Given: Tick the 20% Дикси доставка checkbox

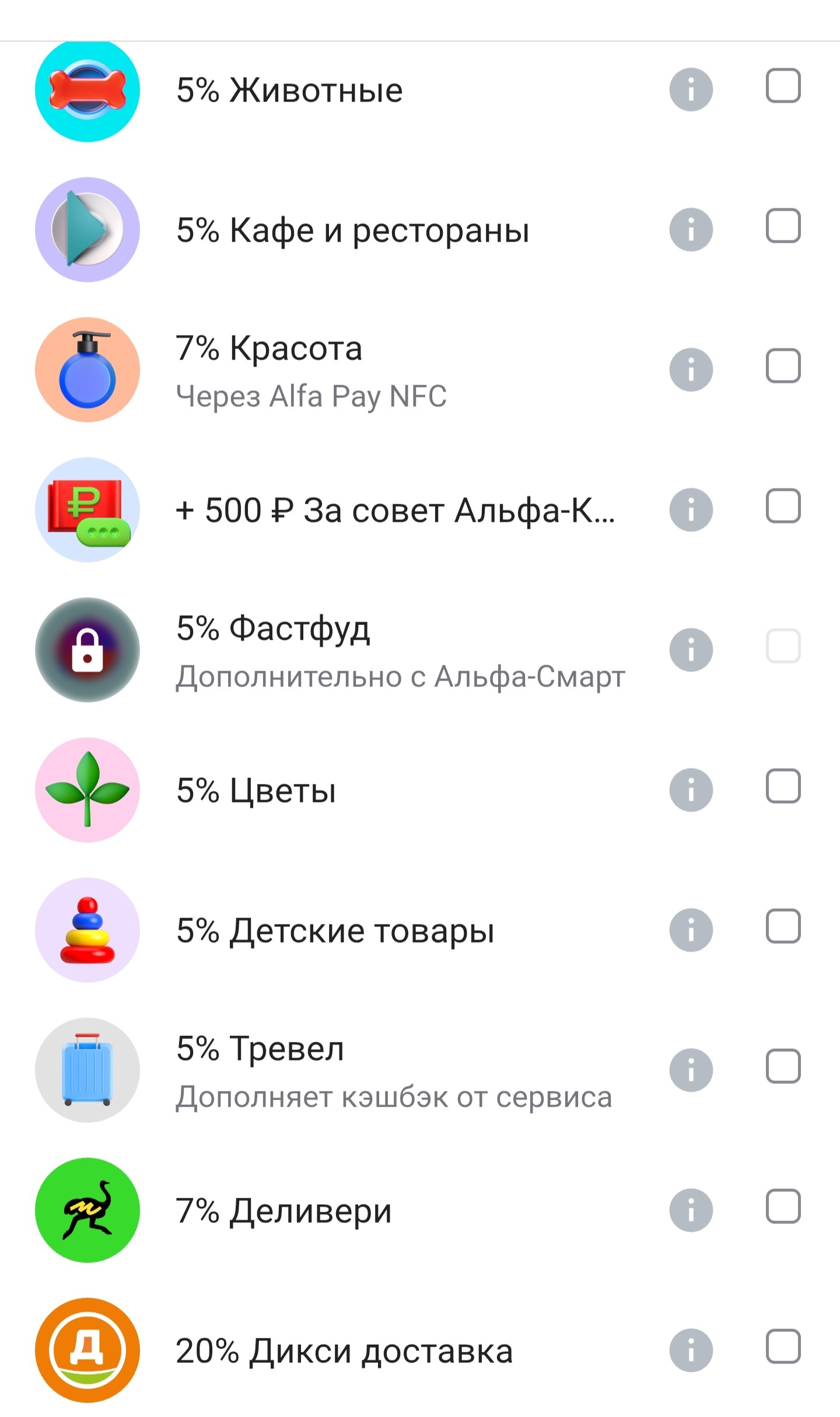Looking at the screenshot, I should (783, 1346).
